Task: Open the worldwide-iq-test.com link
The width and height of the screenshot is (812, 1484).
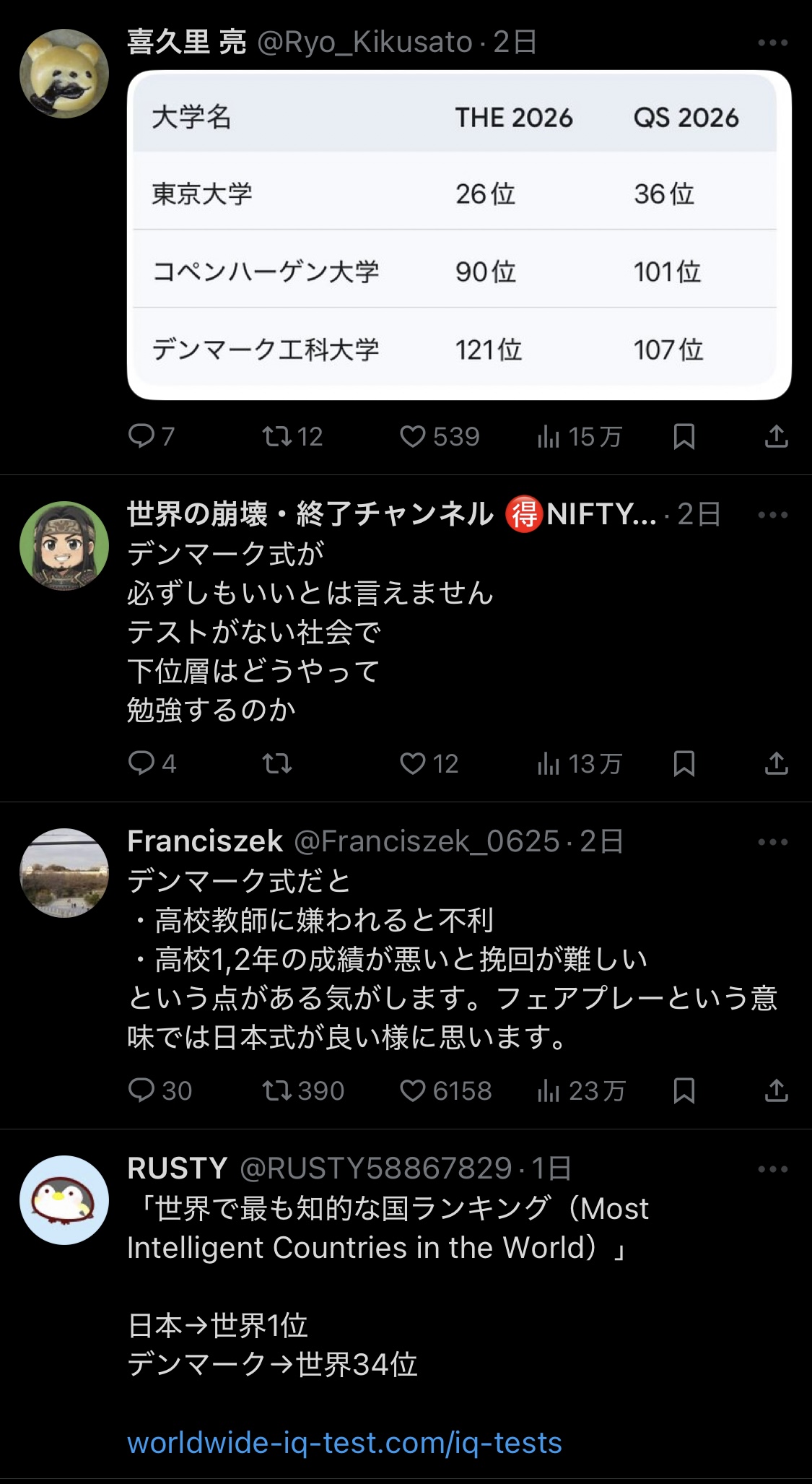Action: click(x=344, y=1443)
